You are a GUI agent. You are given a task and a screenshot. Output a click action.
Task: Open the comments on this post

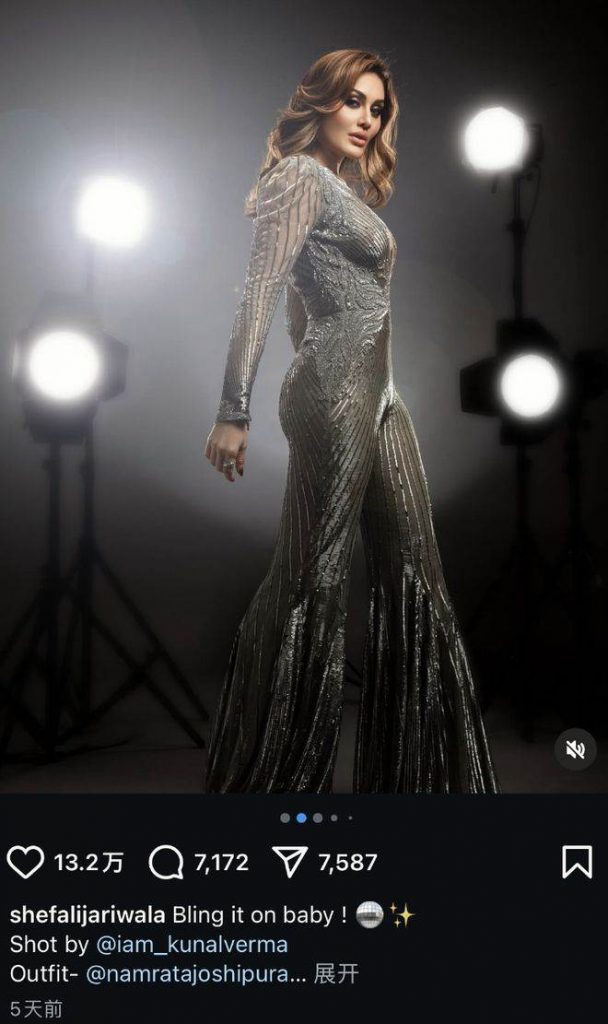pos(166,863)
